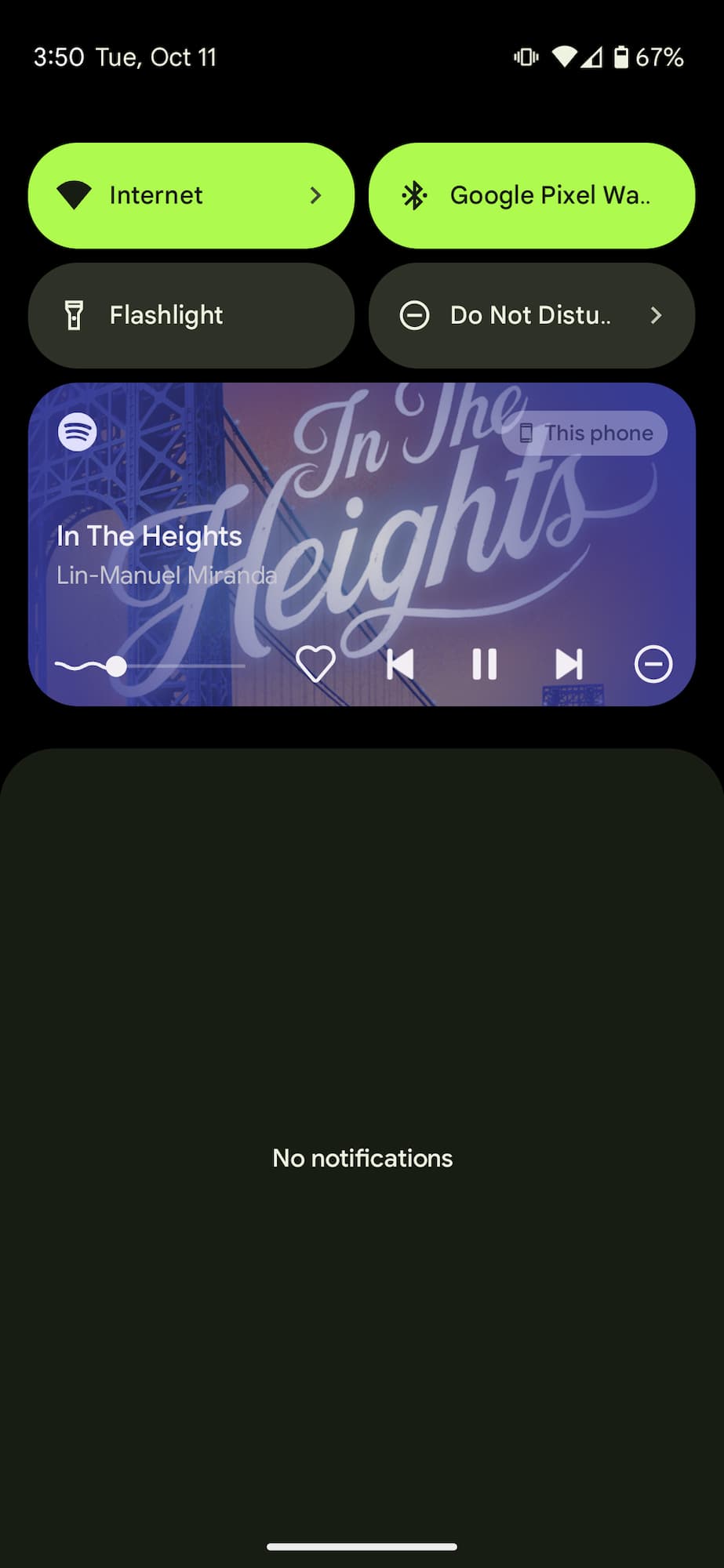This screenshot has width=724, height=1568.
Task: Open the Internet quick settings tile
Action: [191, 195]
